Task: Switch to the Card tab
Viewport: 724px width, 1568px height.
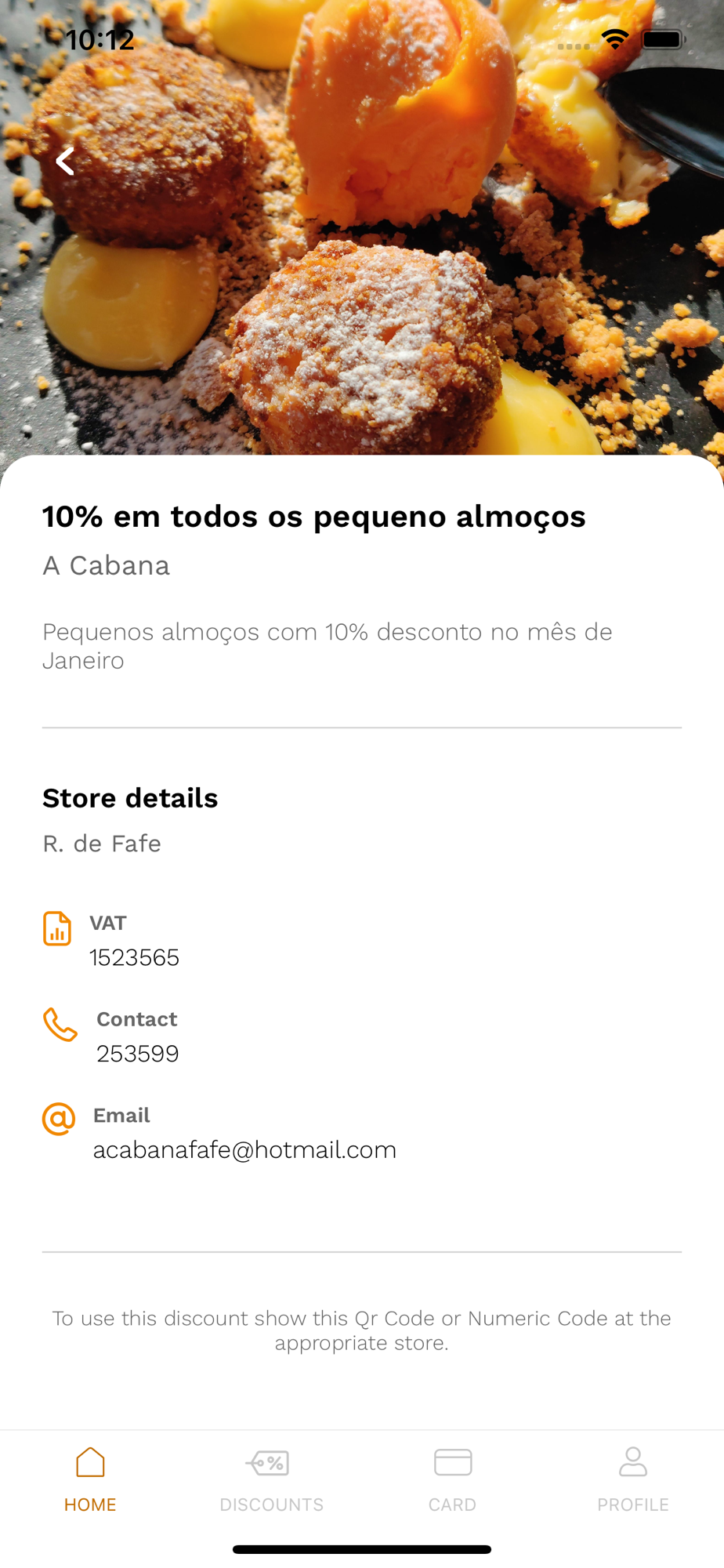Action: click(x=452, y=1479)
